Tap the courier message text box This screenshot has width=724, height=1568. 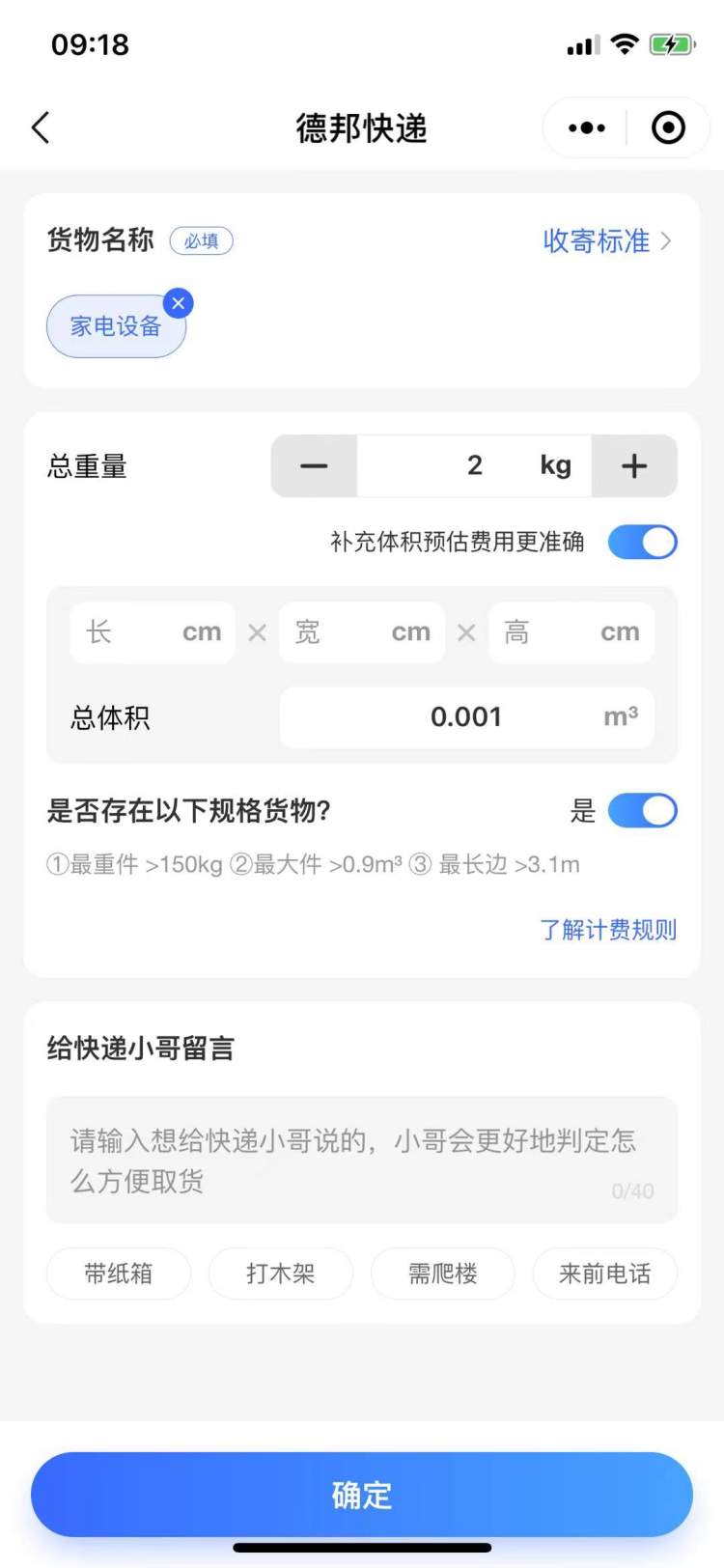(362, 1160)
